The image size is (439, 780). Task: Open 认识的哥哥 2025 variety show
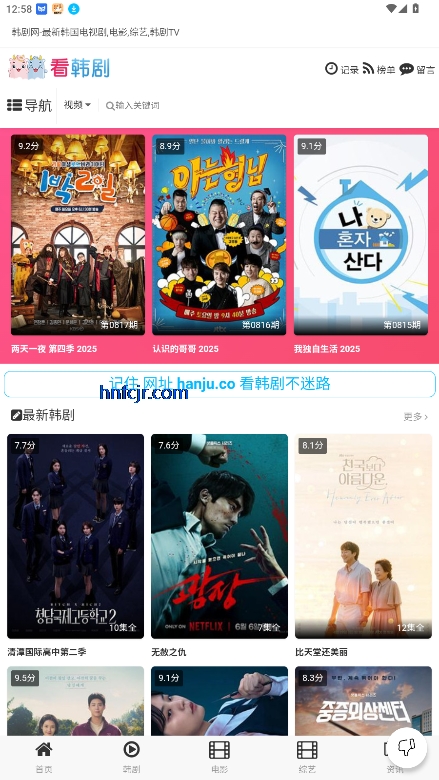click(219, 234)
